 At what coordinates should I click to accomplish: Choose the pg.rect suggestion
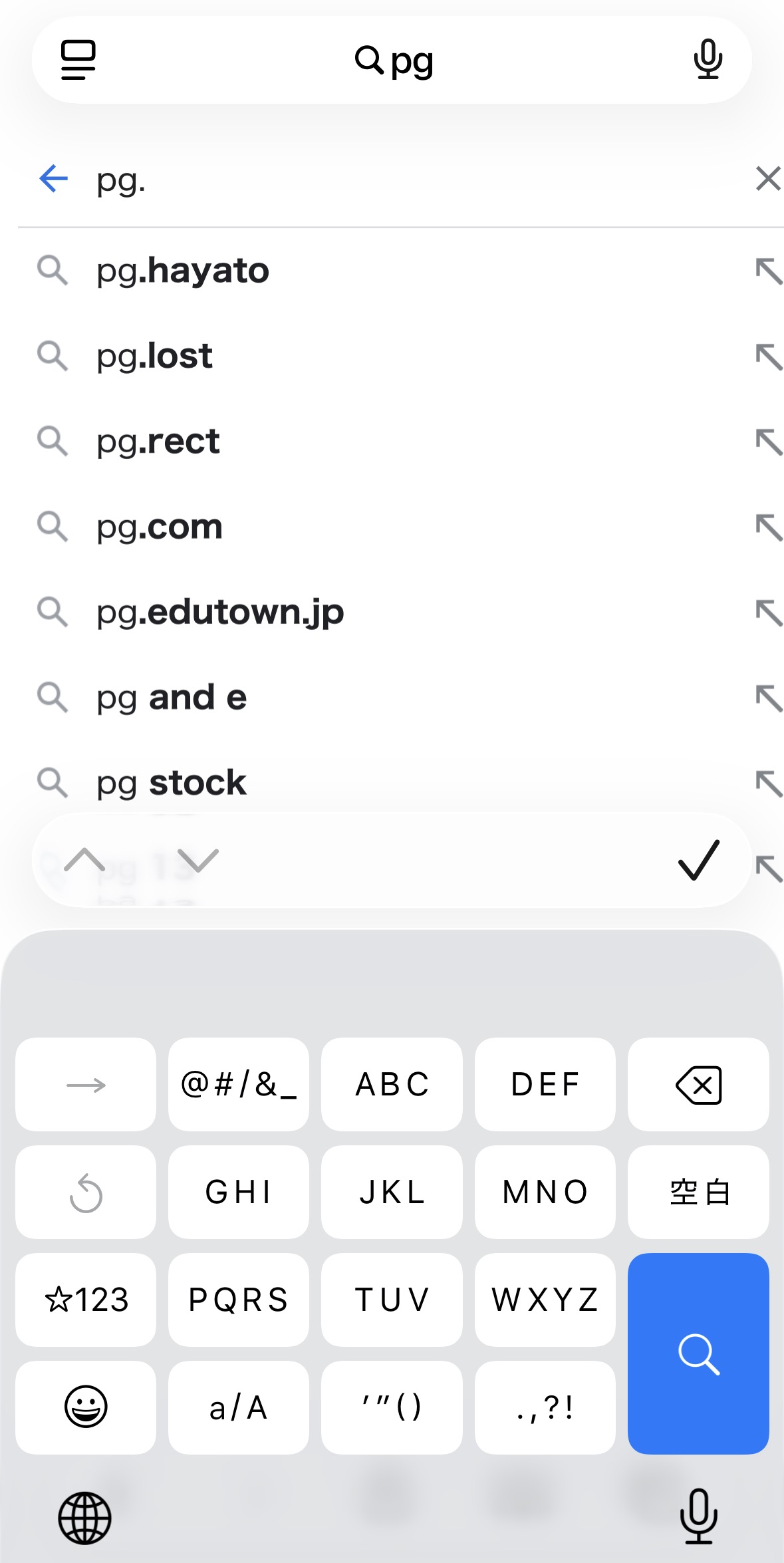point(158,441)
